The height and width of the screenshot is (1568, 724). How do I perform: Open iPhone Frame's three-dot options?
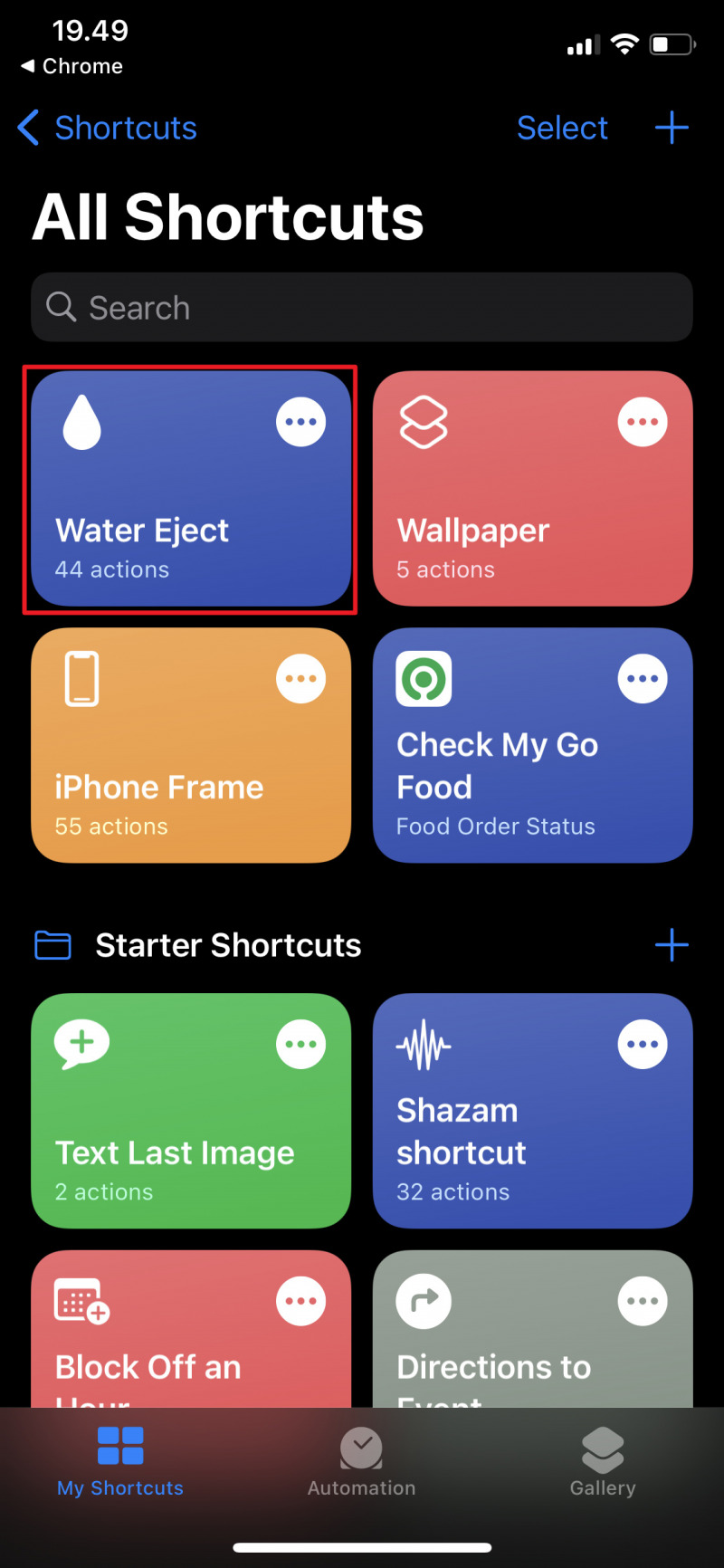300,679
